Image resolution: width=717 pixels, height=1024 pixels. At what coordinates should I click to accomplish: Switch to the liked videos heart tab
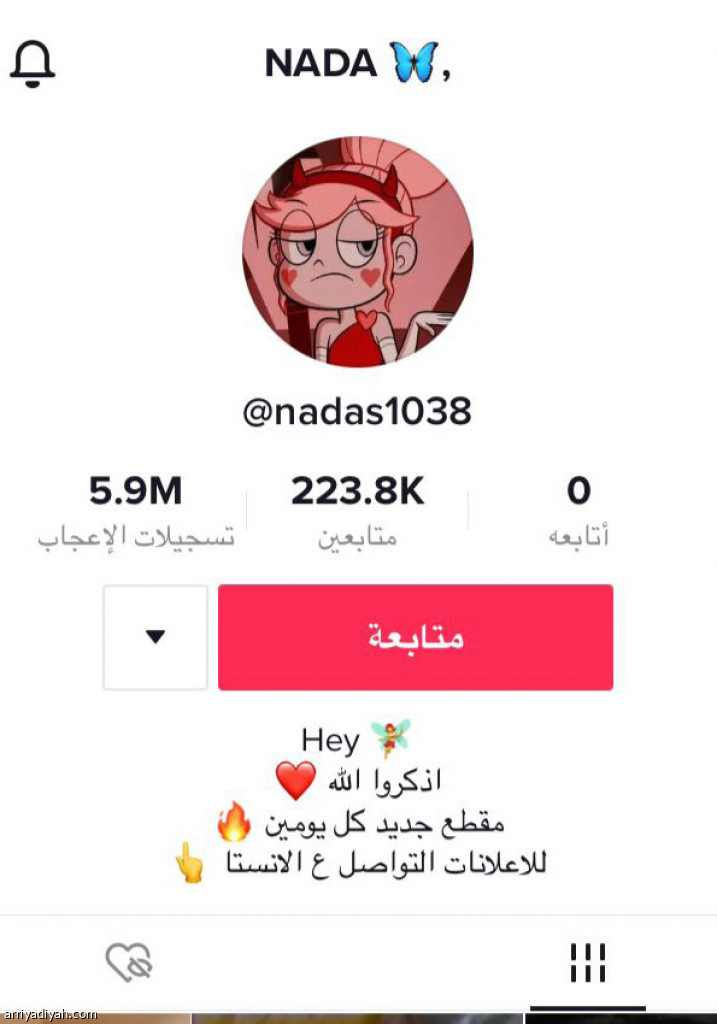click(x=129, y=963)
